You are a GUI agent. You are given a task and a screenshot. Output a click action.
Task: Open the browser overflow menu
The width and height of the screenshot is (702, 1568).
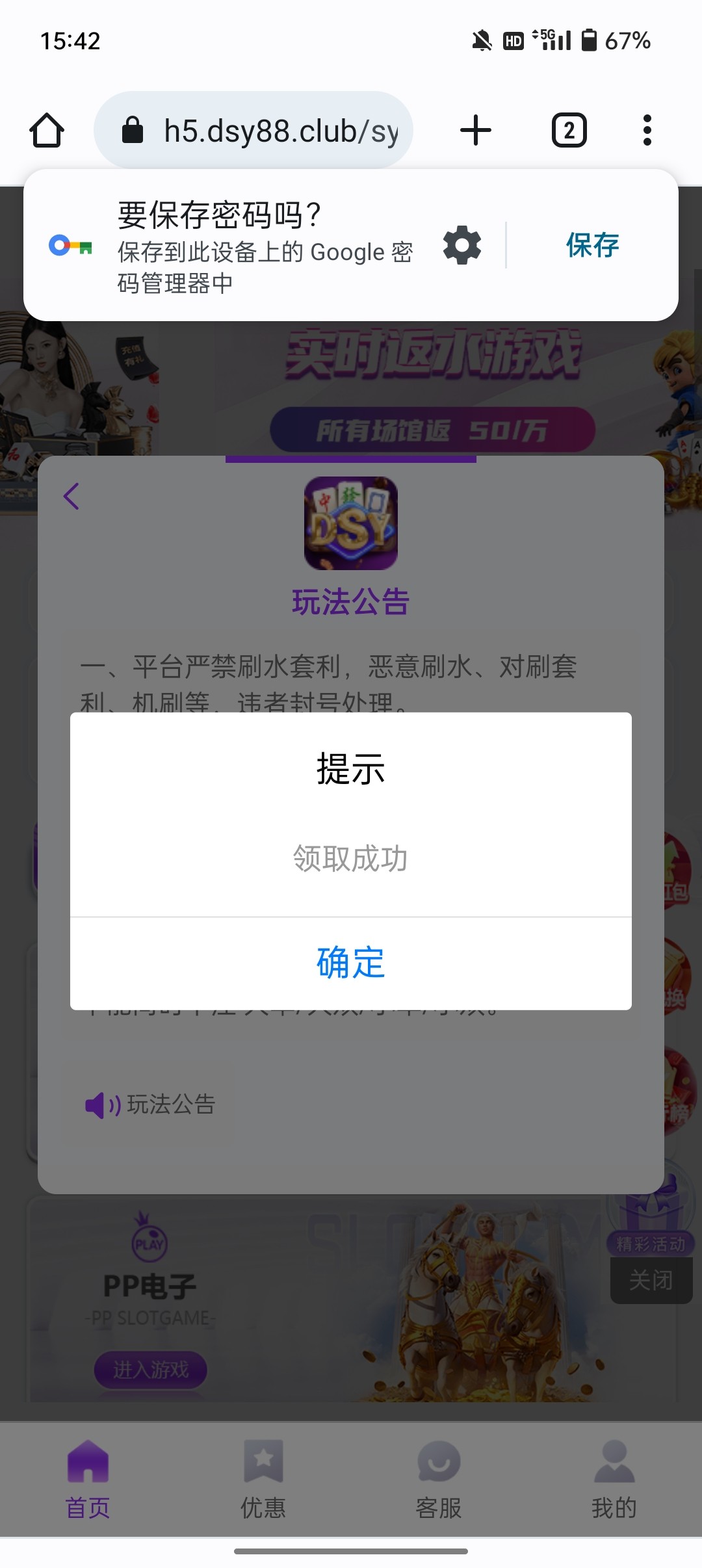tap(647, 131)
